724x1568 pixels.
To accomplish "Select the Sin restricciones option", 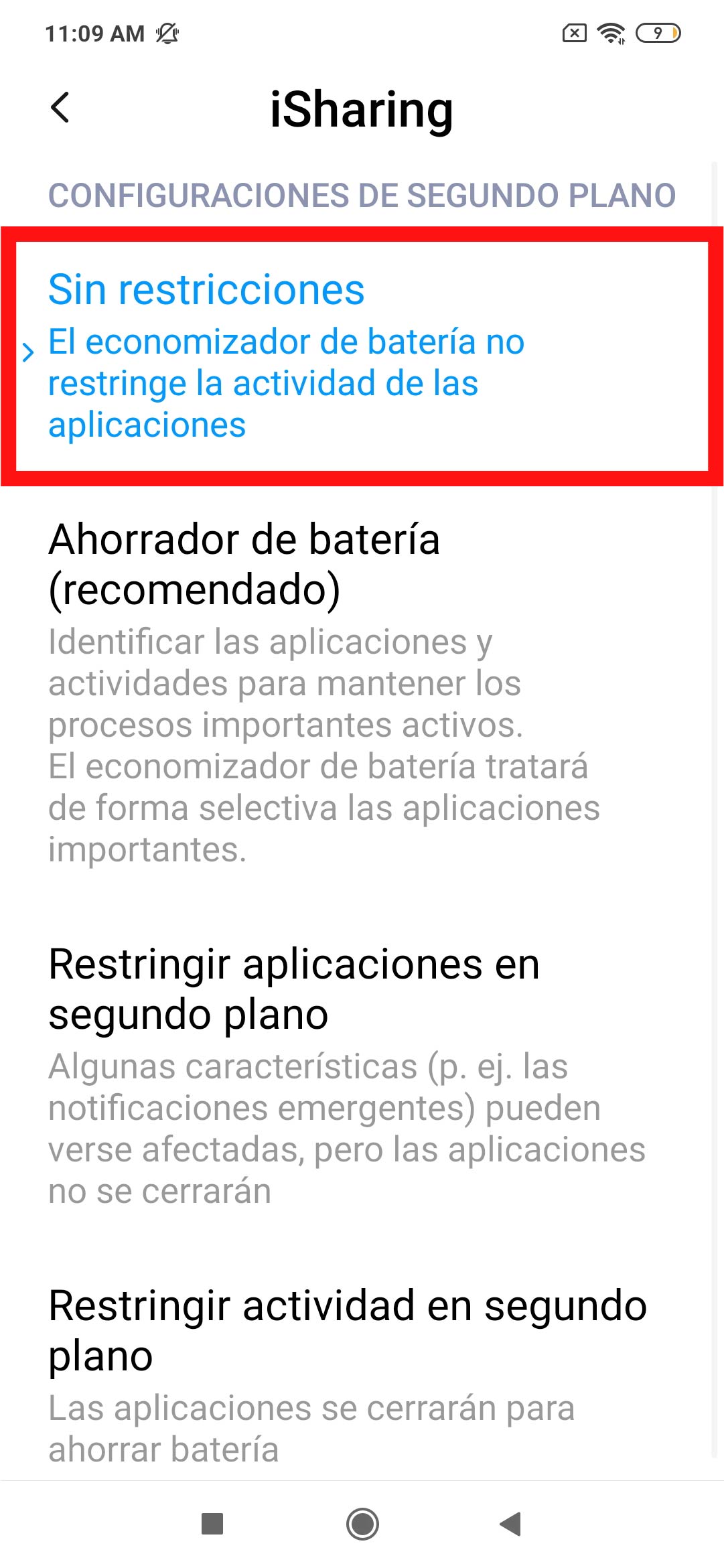I will [x=206, y=291].
